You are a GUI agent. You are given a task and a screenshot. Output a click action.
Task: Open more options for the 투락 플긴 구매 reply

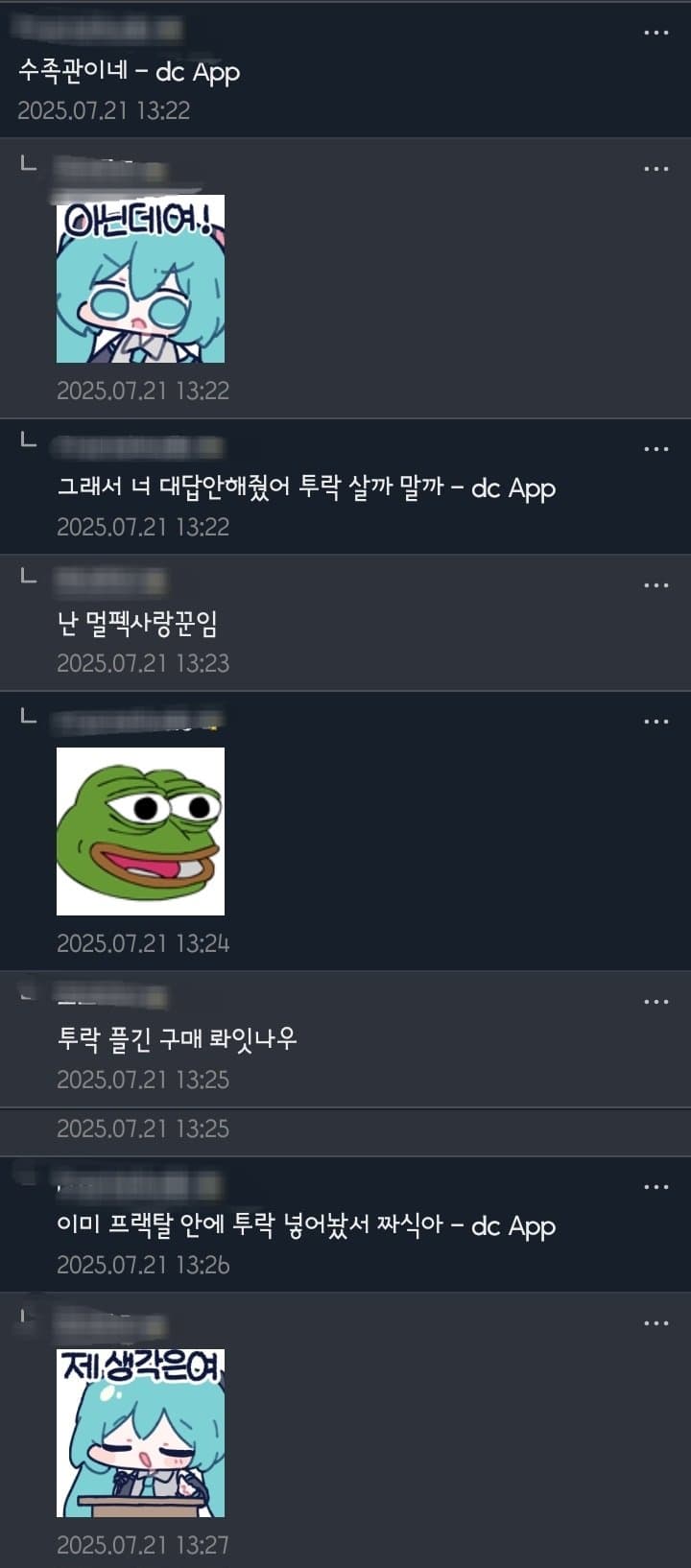tap(656, 1002)
